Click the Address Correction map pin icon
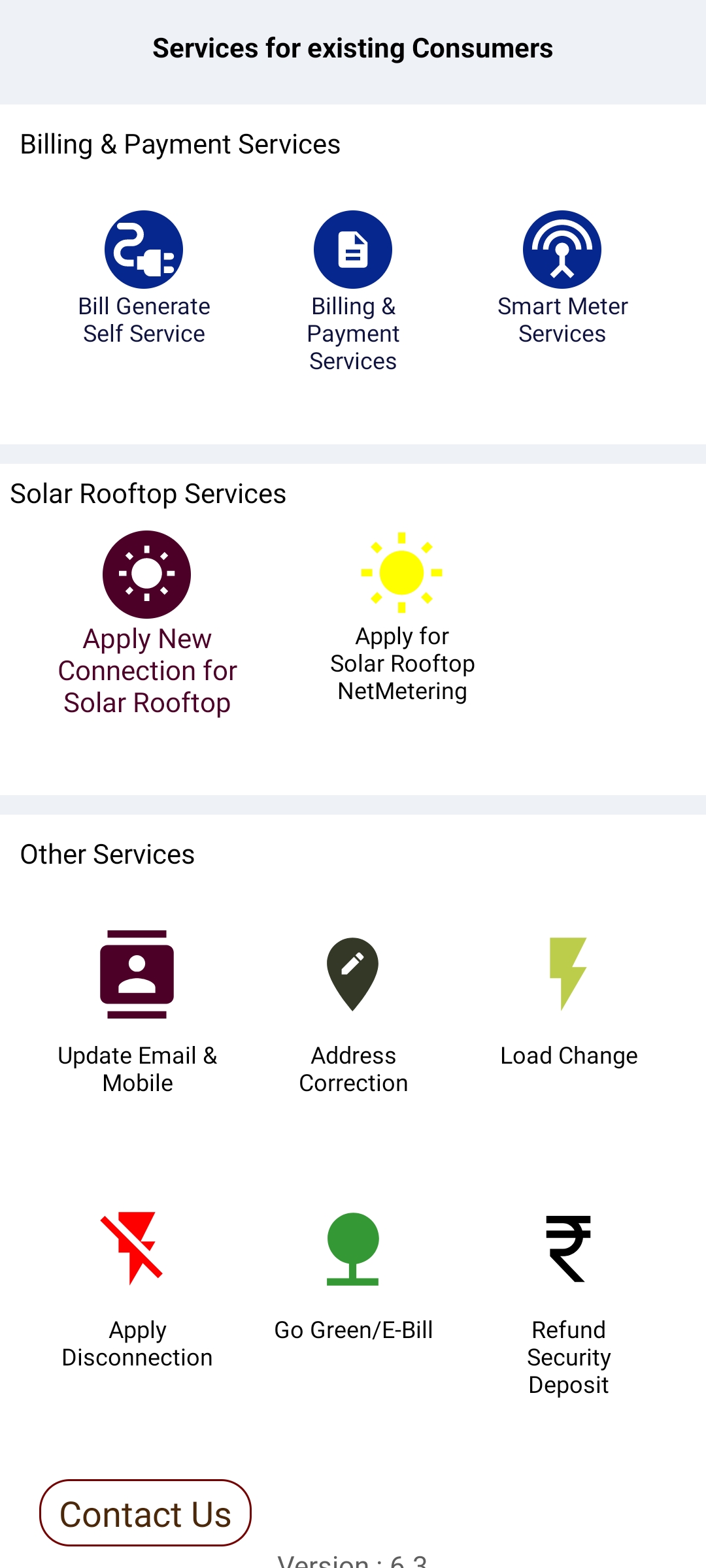Viewport: 706px width, 1568px height. click(352, 973)
